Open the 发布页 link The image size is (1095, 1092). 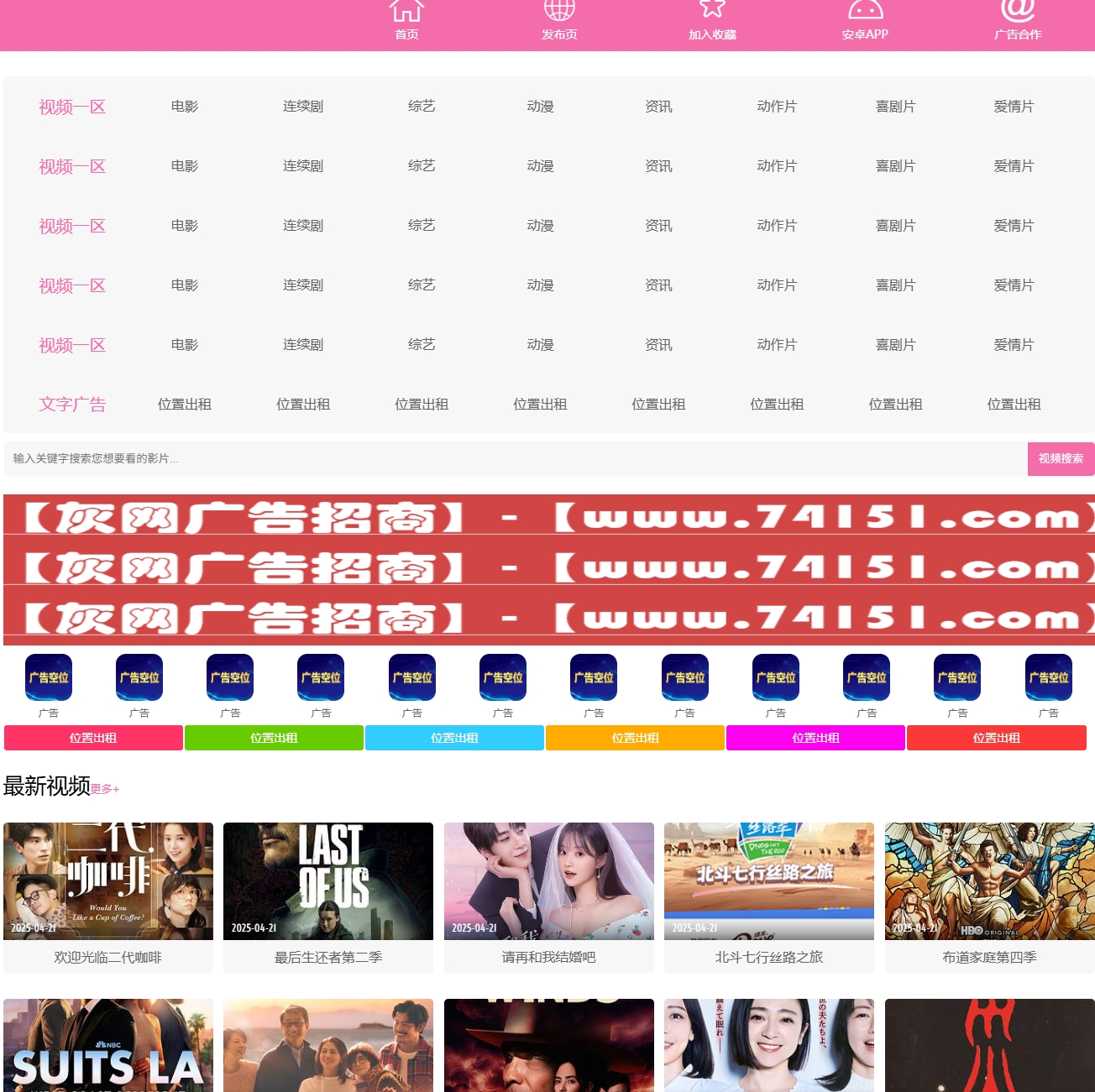559,20
